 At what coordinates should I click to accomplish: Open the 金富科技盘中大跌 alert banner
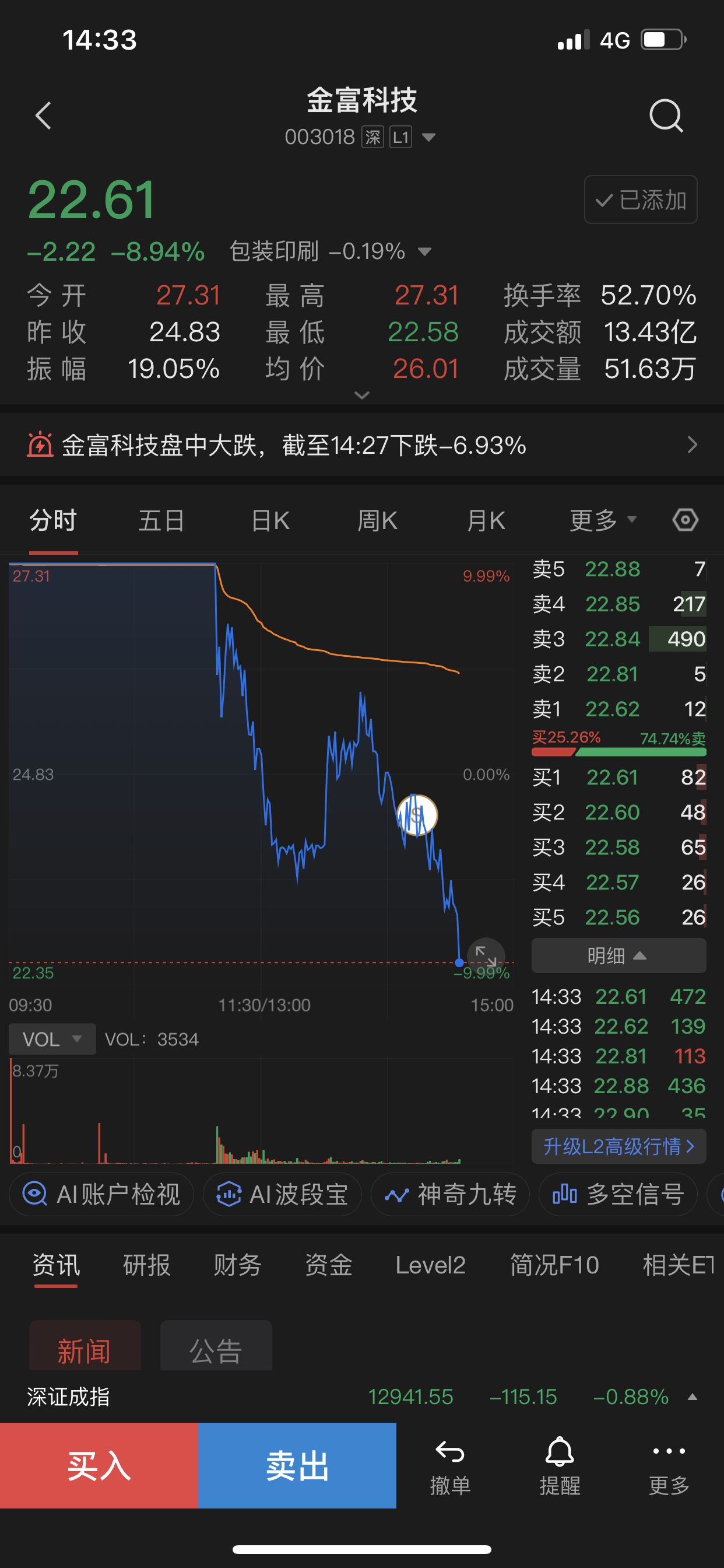(361, 445)
